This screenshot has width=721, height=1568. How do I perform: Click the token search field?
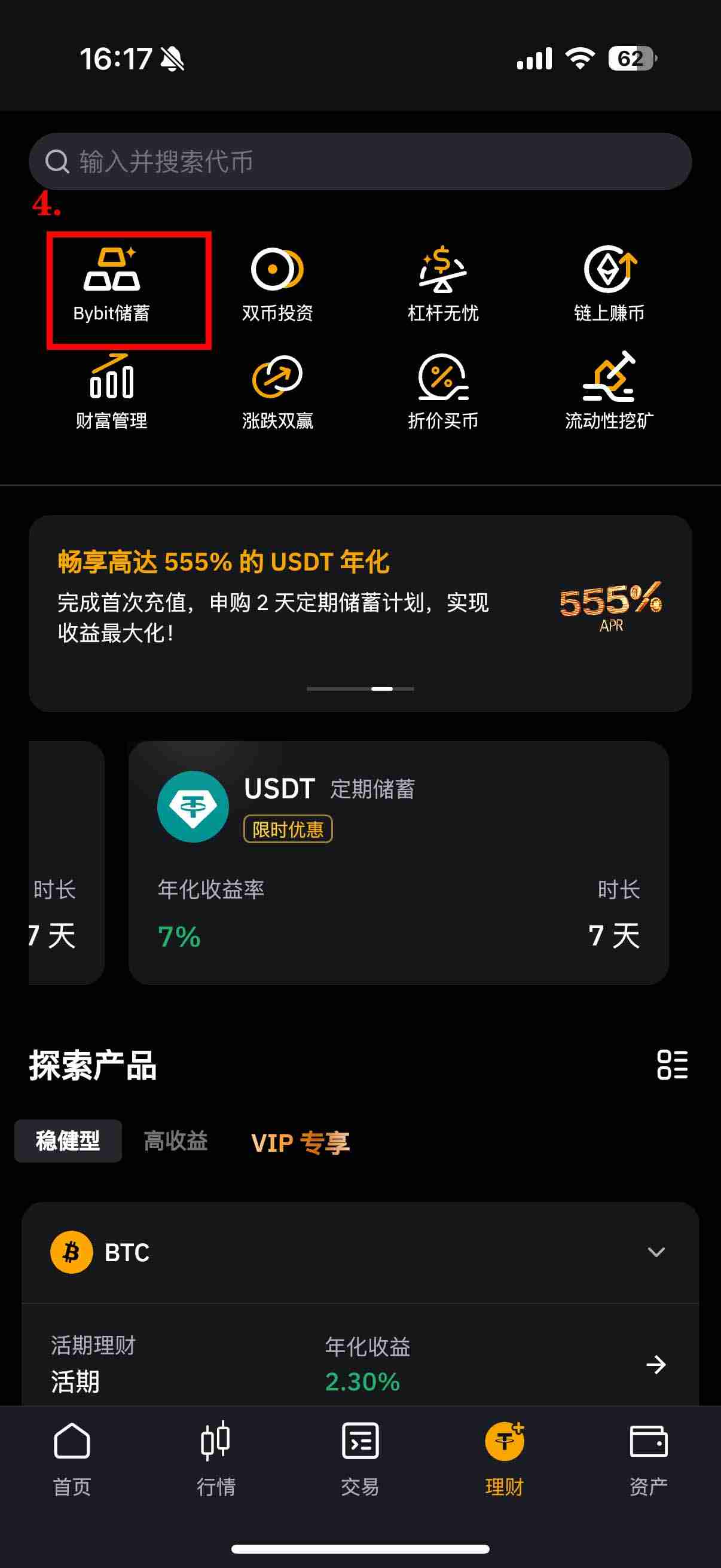[360, 161]
